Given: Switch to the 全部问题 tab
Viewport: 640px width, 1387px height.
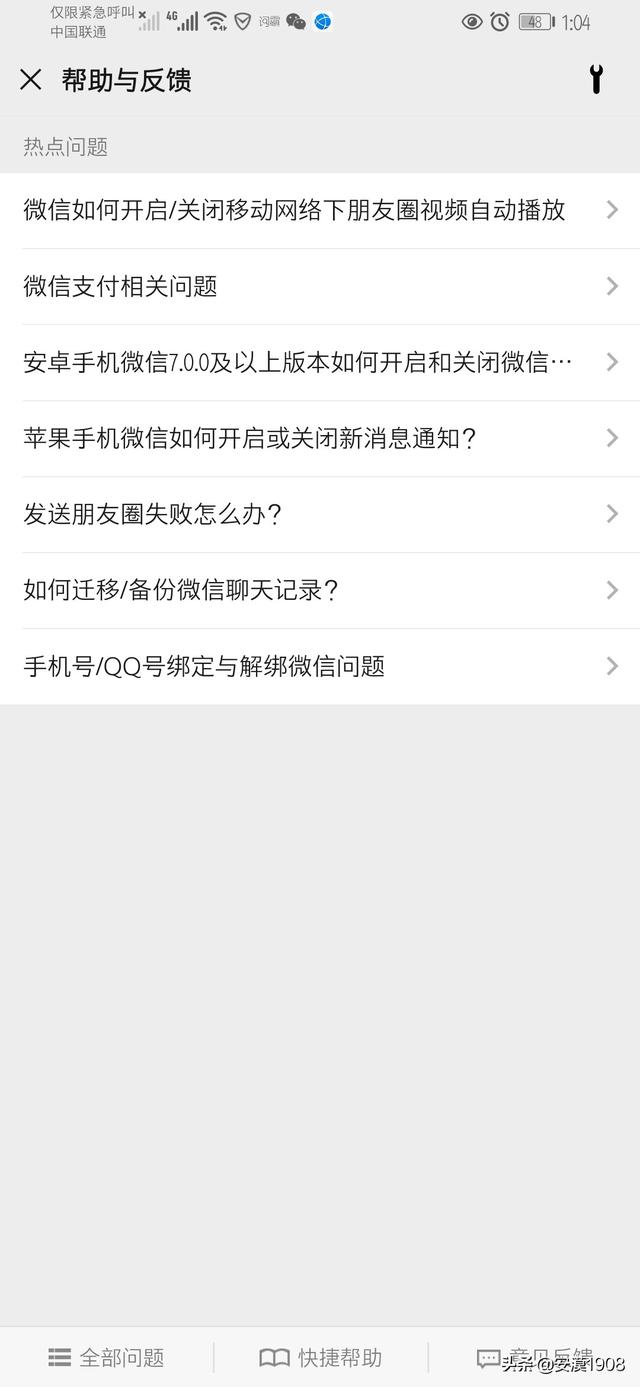Looking at the screenshot, I should tap(106, 1357).
